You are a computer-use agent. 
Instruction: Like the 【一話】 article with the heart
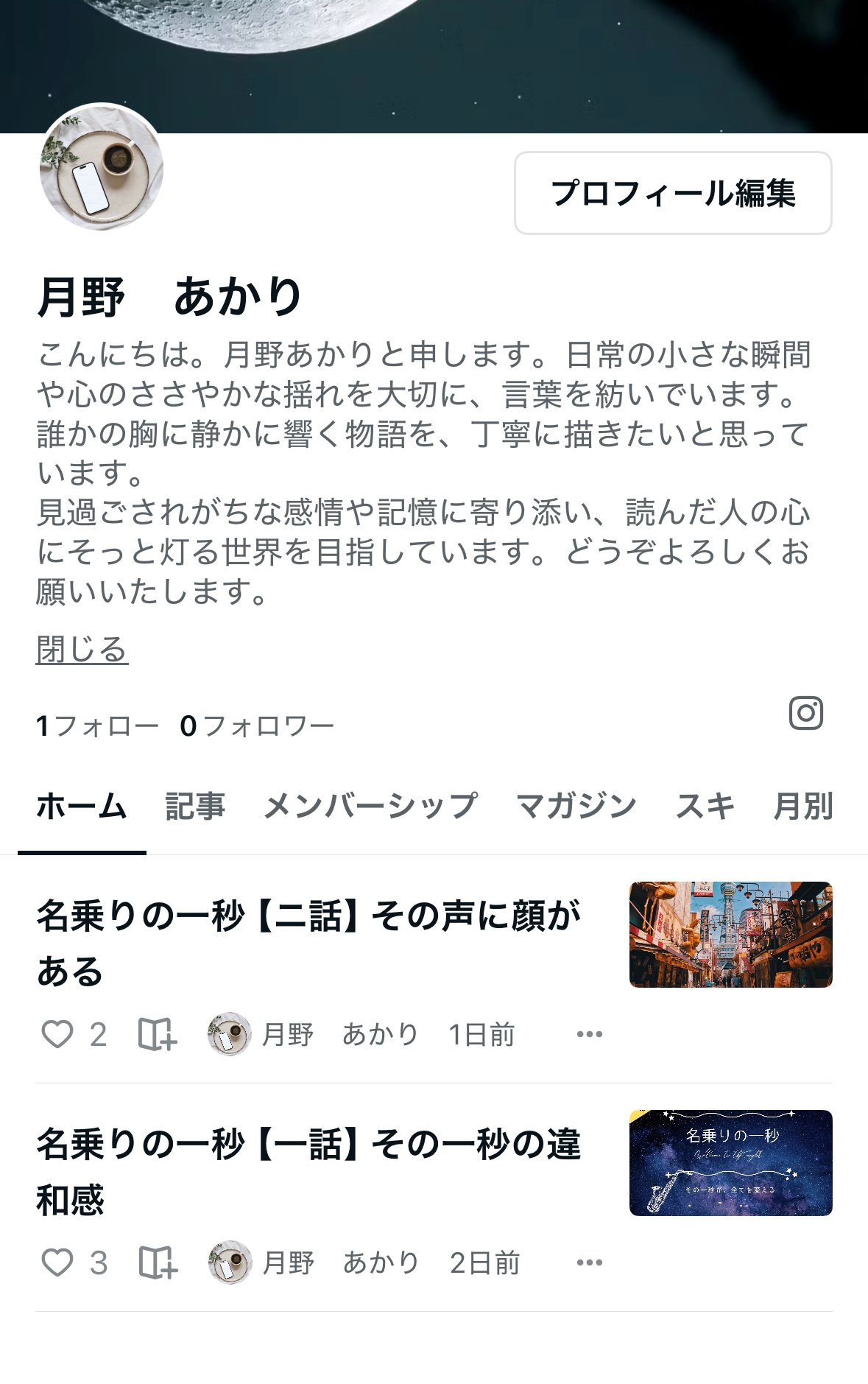57,1262
